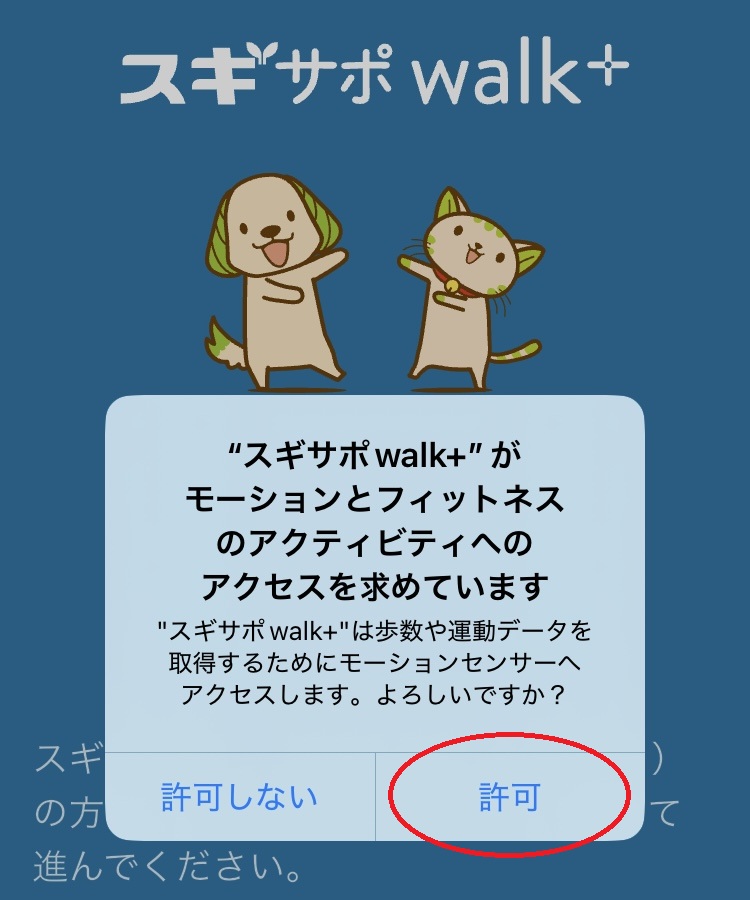Choose 許可しない to deny access
Viewport: 750px width, 900px height.
240,796
